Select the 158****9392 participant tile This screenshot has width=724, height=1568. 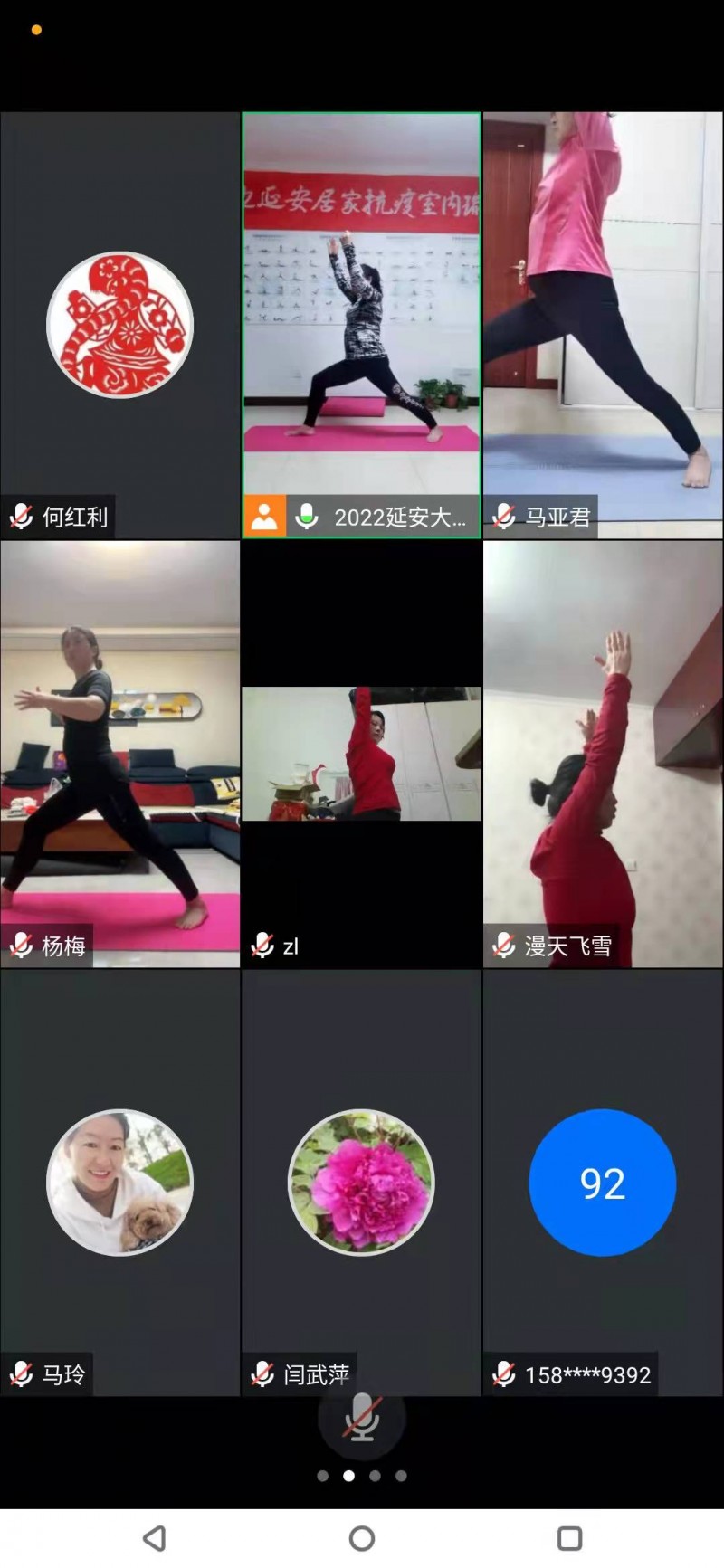(x=603, y=1183)
